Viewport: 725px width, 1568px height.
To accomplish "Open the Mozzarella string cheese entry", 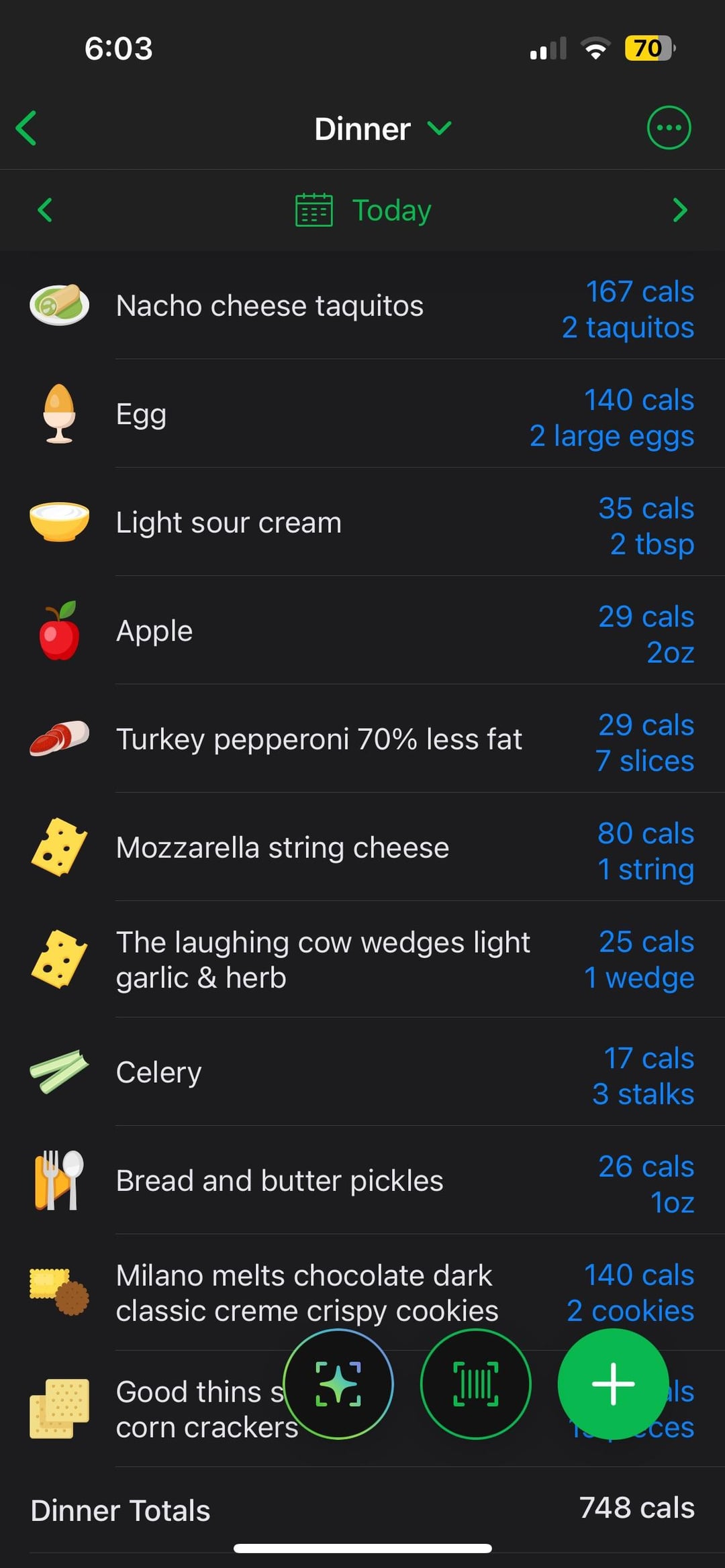I will [362, 847].
